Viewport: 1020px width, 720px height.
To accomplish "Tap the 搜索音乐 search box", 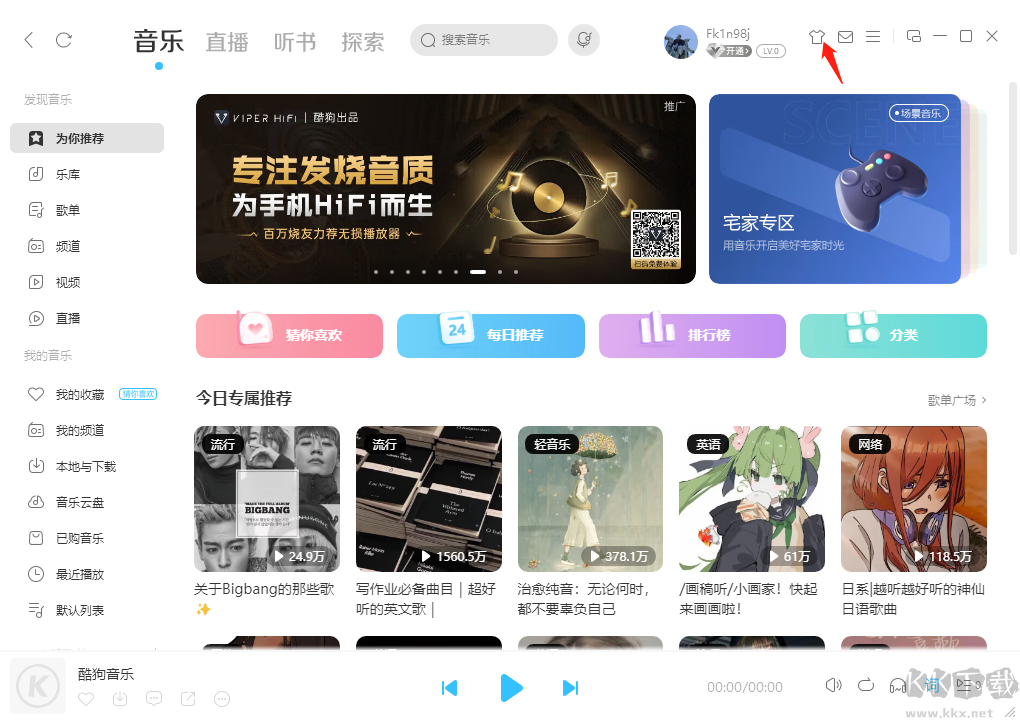I will (484, 40).
